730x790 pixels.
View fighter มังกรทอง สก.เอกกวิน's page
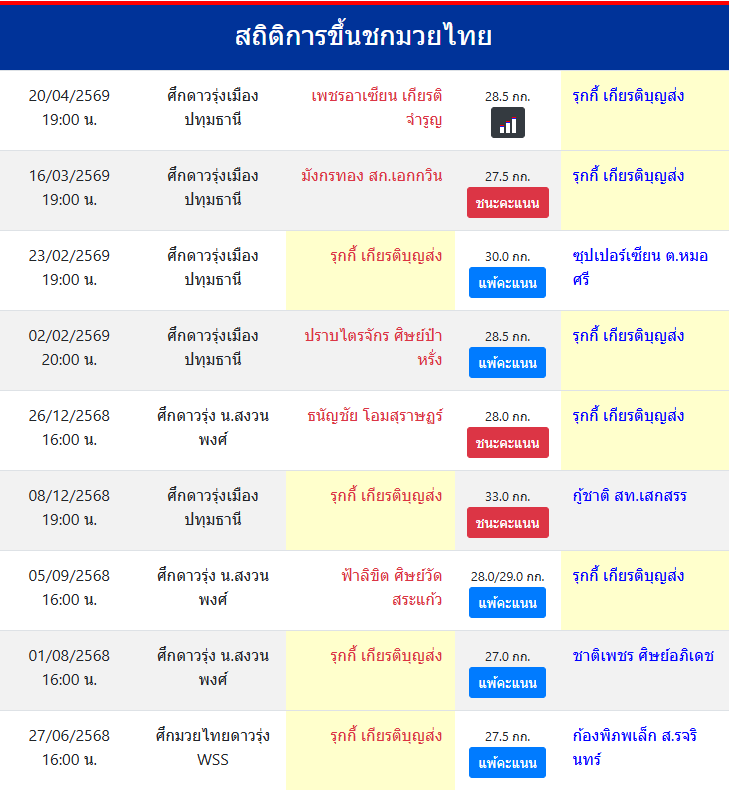(x=371, y=176)
